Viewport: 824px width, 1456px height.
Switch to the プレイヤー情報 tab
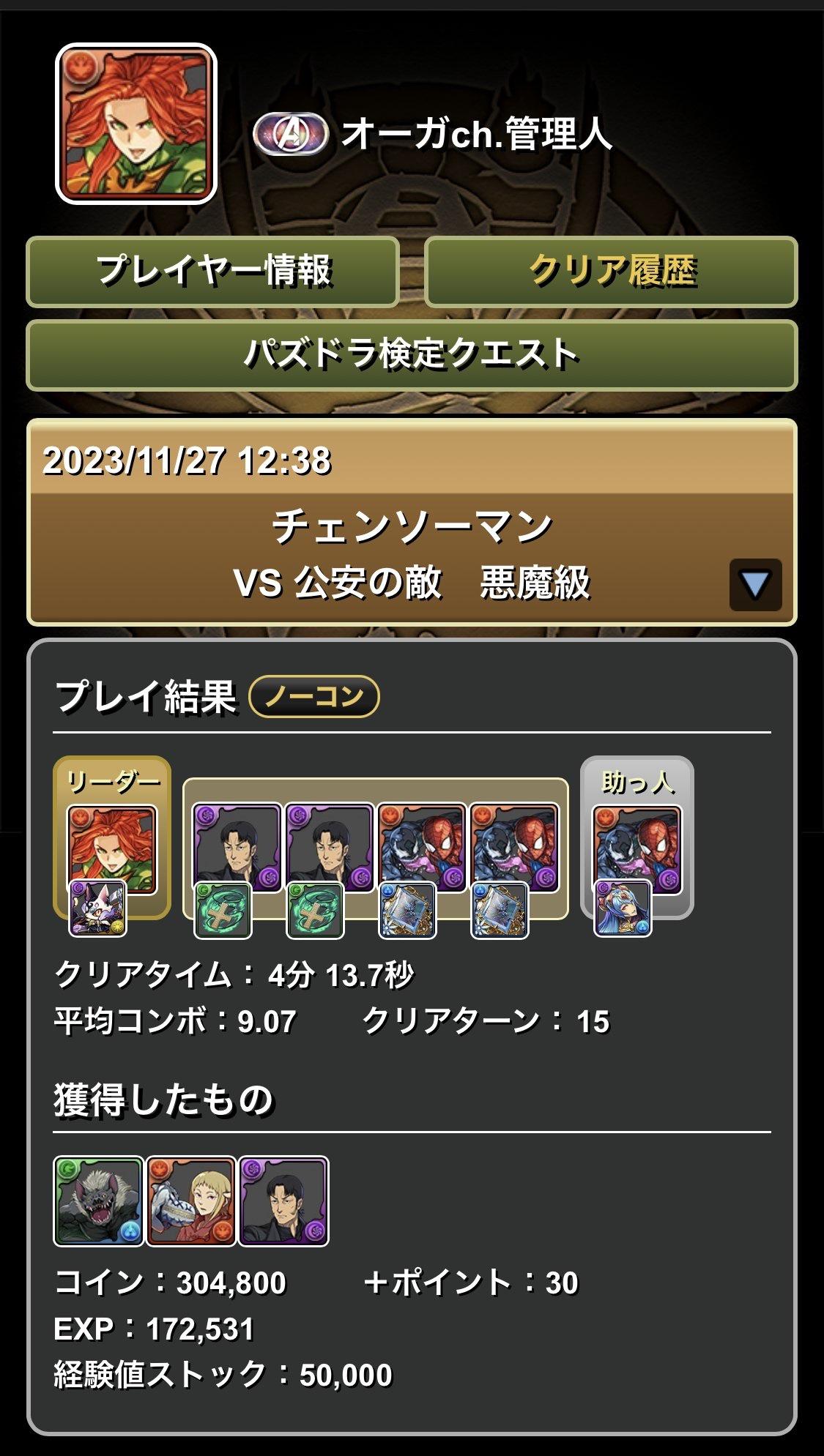coord(212,271)
